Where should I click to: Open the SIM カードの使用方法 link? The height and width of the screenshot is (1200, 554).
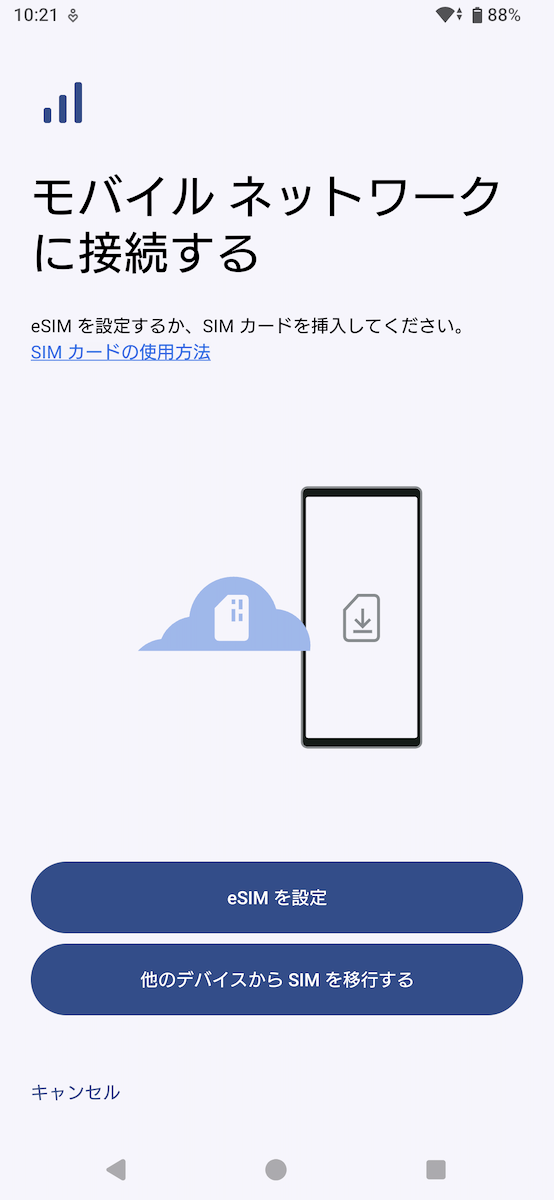(x=121, y=352)
